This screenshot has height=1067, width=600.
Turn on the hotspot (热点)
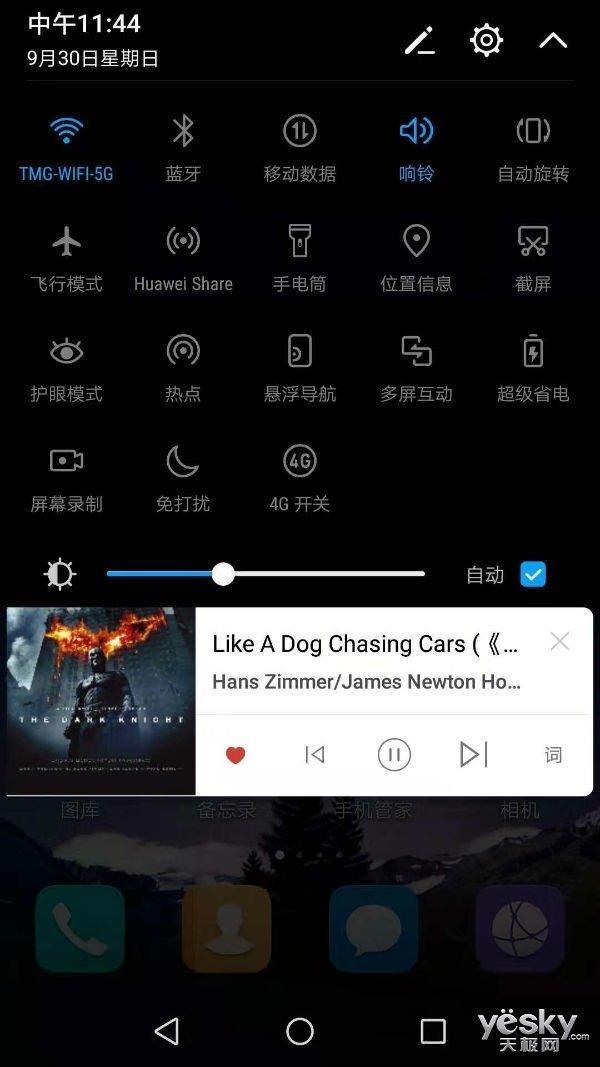point(183,351)
